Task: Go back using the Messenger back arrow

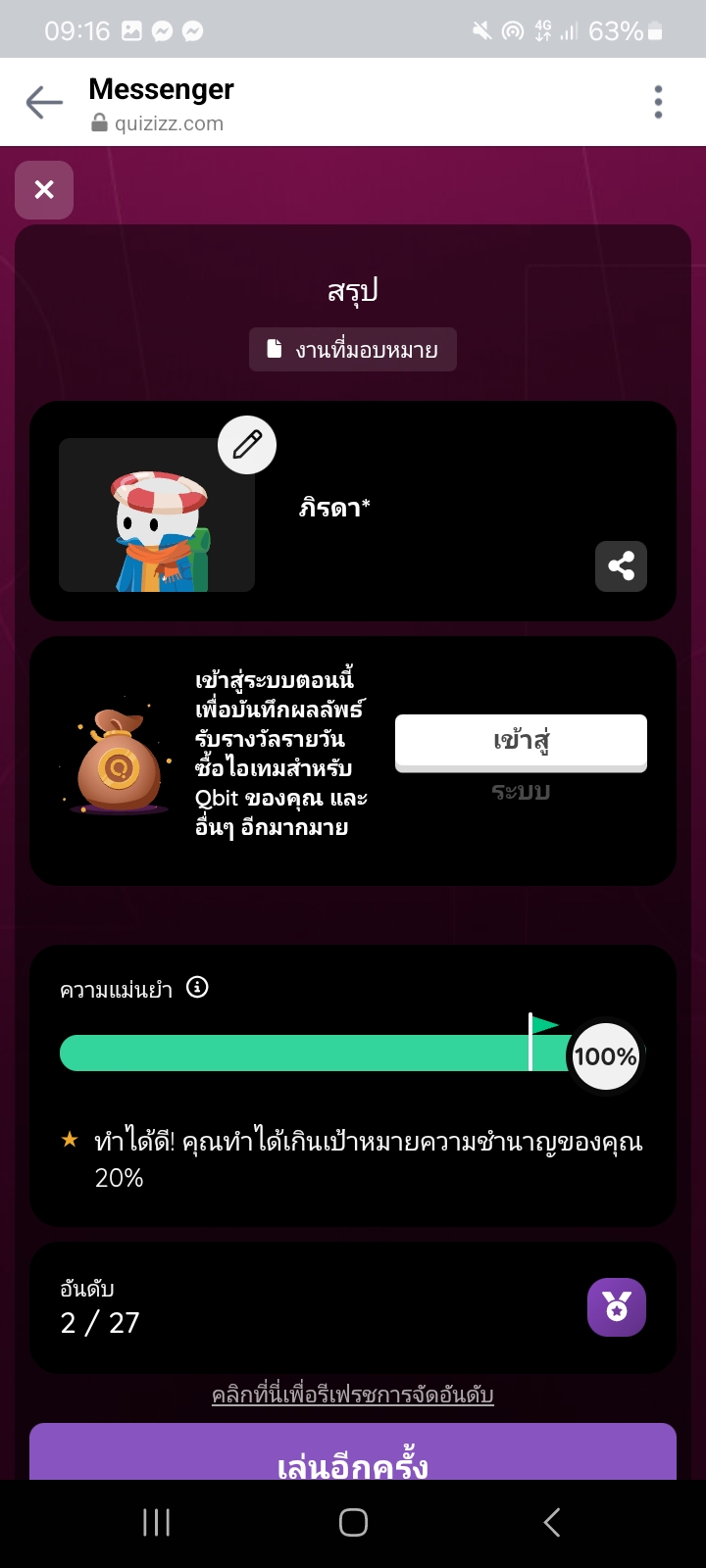Action: pos(44,102)
